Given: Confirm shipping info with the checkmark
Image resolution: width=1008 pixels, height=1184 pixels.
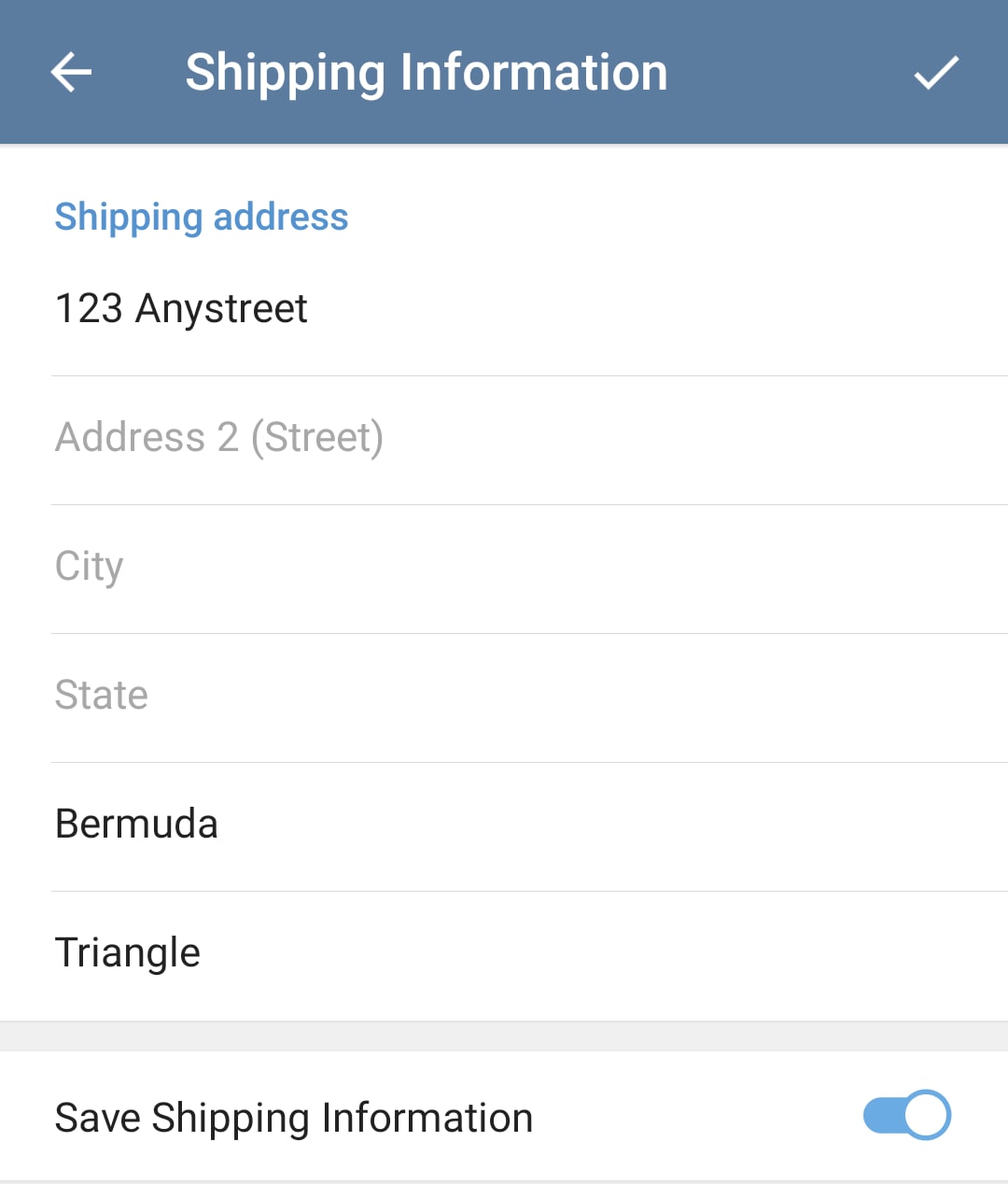Looking at the screenshot, I should (x=936, y=73).
